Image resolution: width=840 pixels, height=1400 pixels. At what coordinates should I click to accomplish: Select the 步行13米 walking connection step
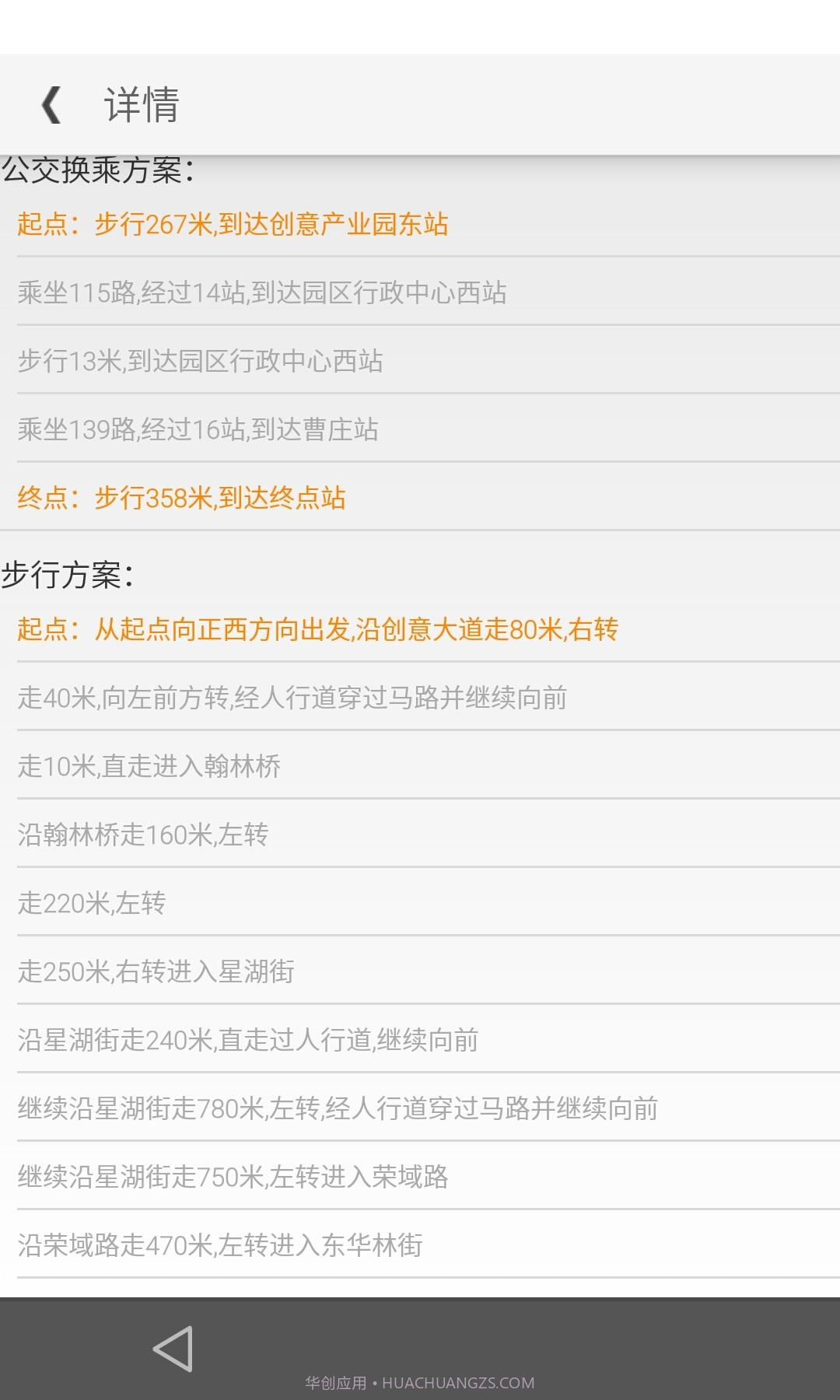point(198,362)
